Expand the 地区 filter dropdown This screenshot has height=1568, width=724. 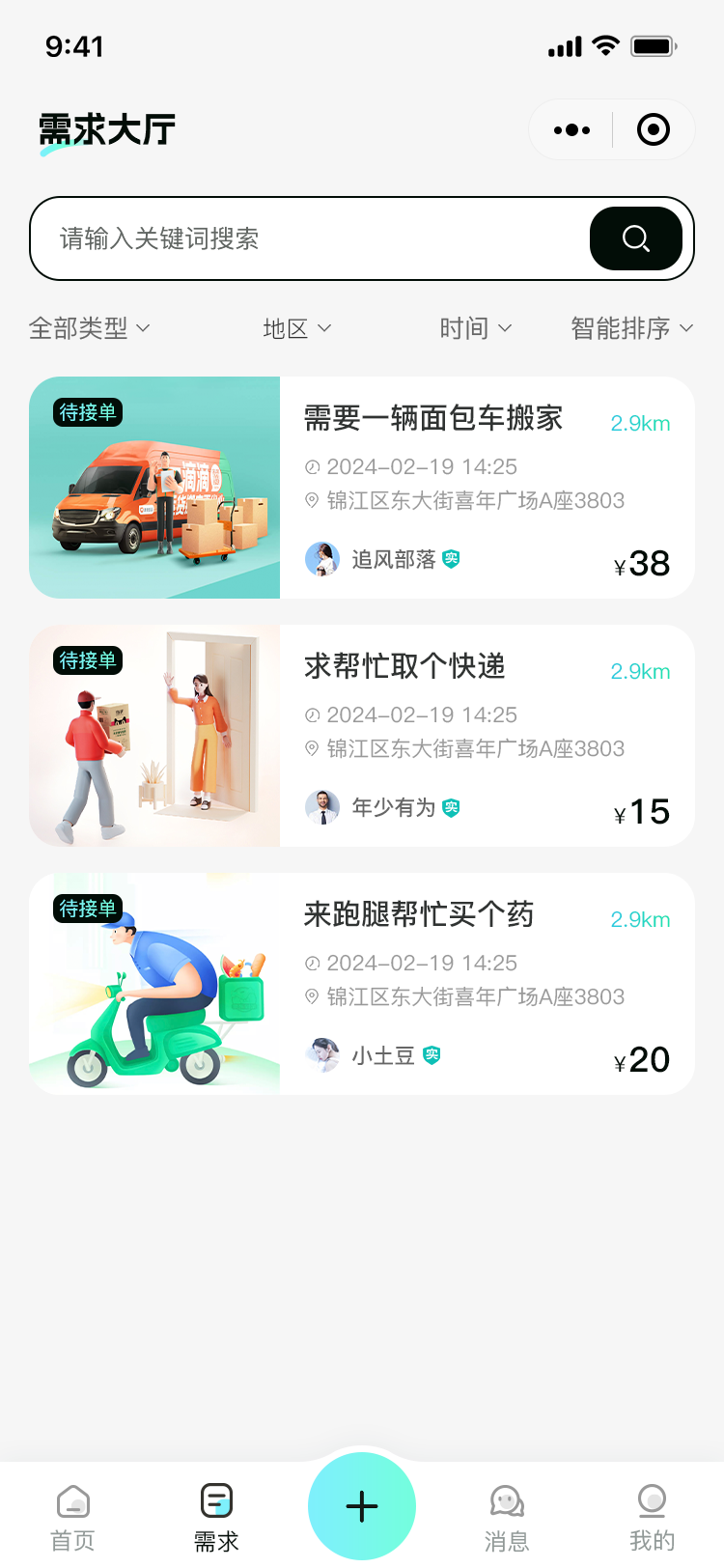click(x=296, y=328)
